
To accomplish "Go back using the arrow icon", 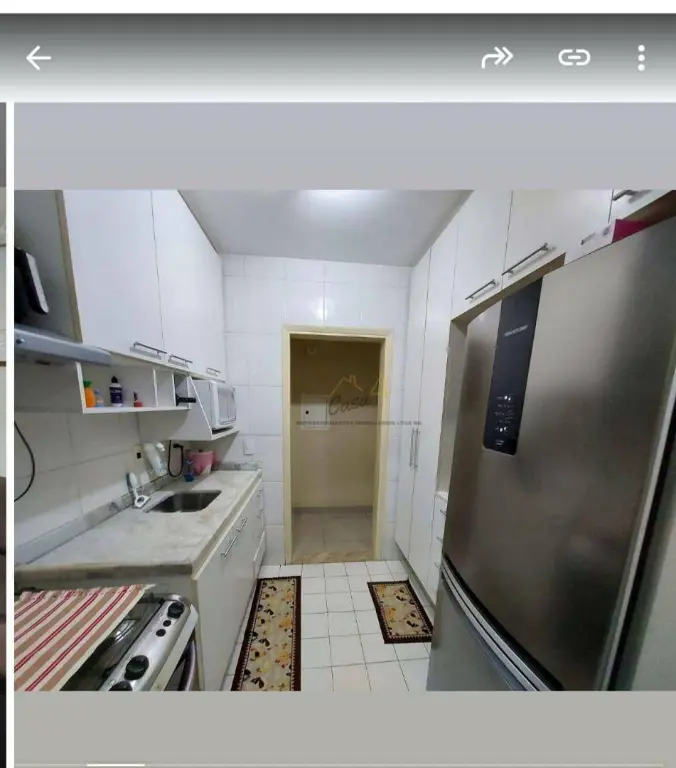I will coord(38,58).
